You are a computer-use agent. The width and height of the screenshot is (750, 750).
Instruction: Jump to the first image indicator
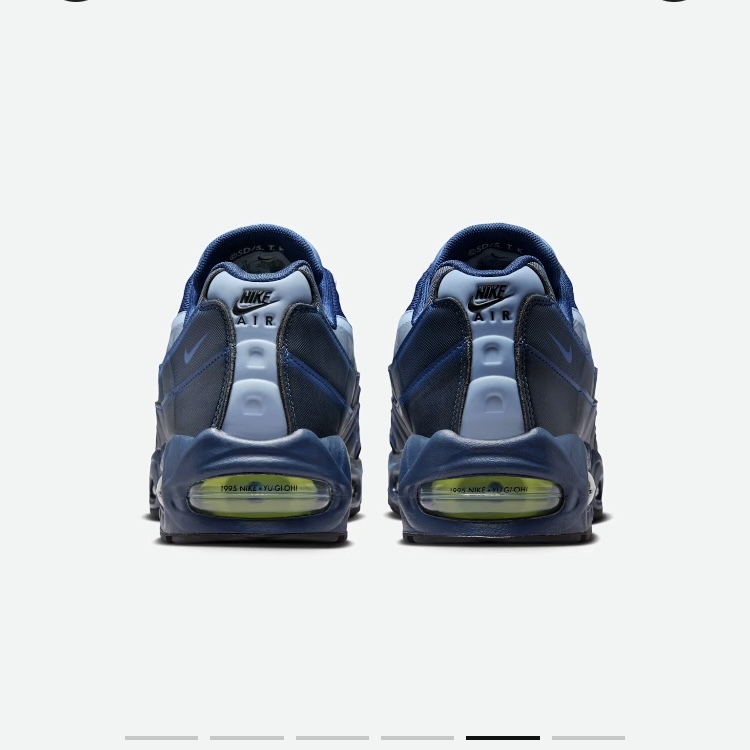(x=161, y=738)
